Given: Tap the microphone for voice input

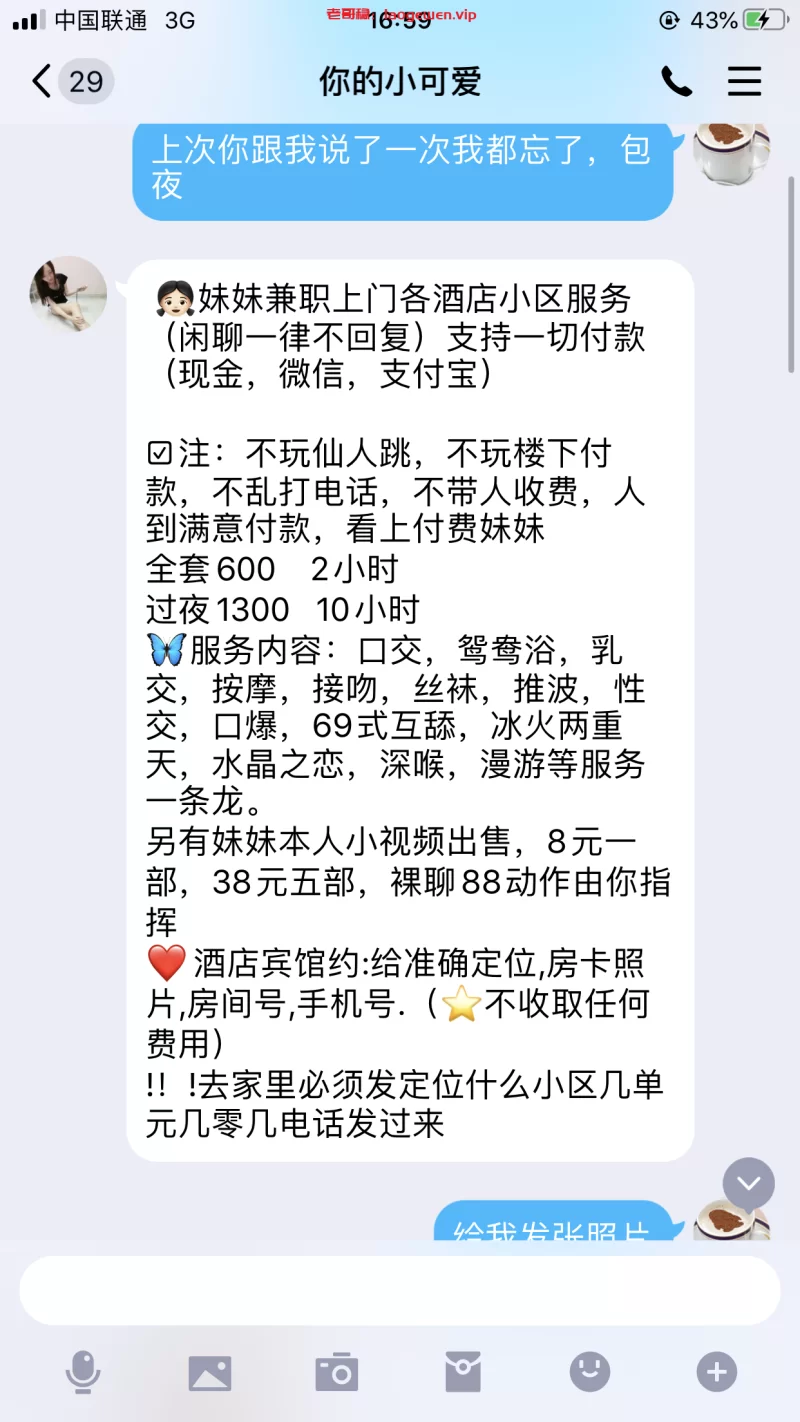Looking at the screenshot, I should pos(83,1371).
